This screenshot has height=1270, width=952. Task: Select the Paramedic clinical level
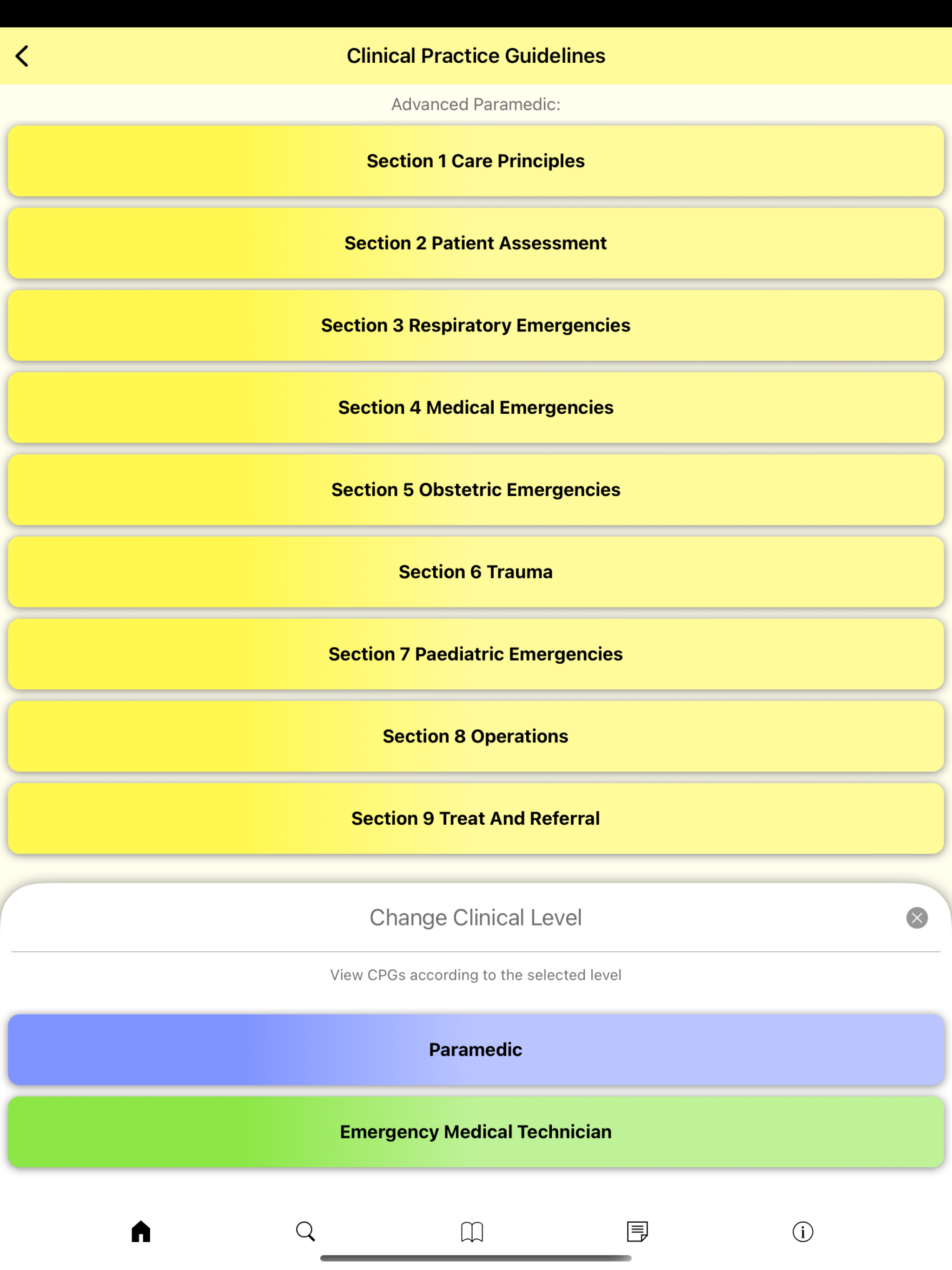tap(476, 1050)
